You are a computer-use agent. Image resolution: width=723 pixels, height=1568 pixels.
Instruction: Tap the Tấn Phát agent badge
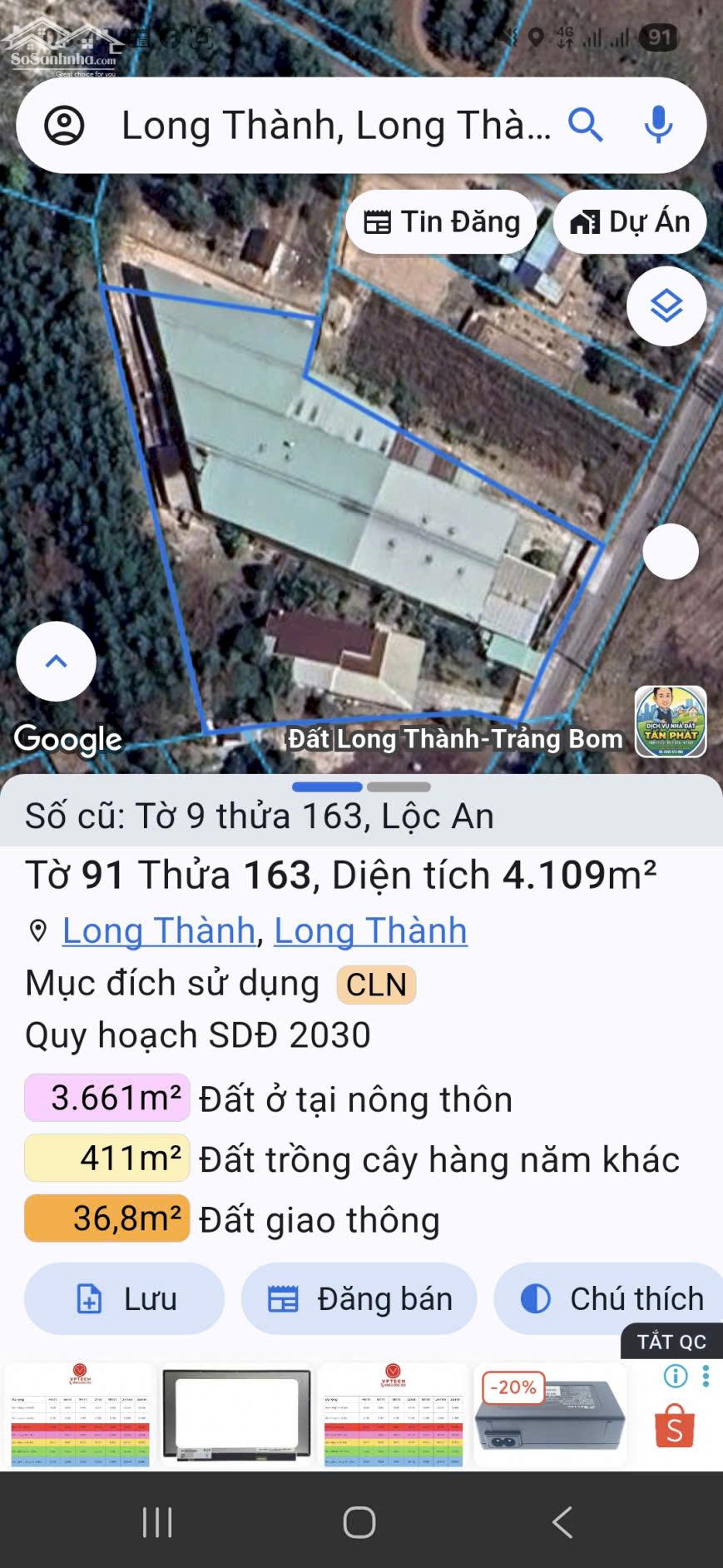pyautogui.click(x=671, y=722)
